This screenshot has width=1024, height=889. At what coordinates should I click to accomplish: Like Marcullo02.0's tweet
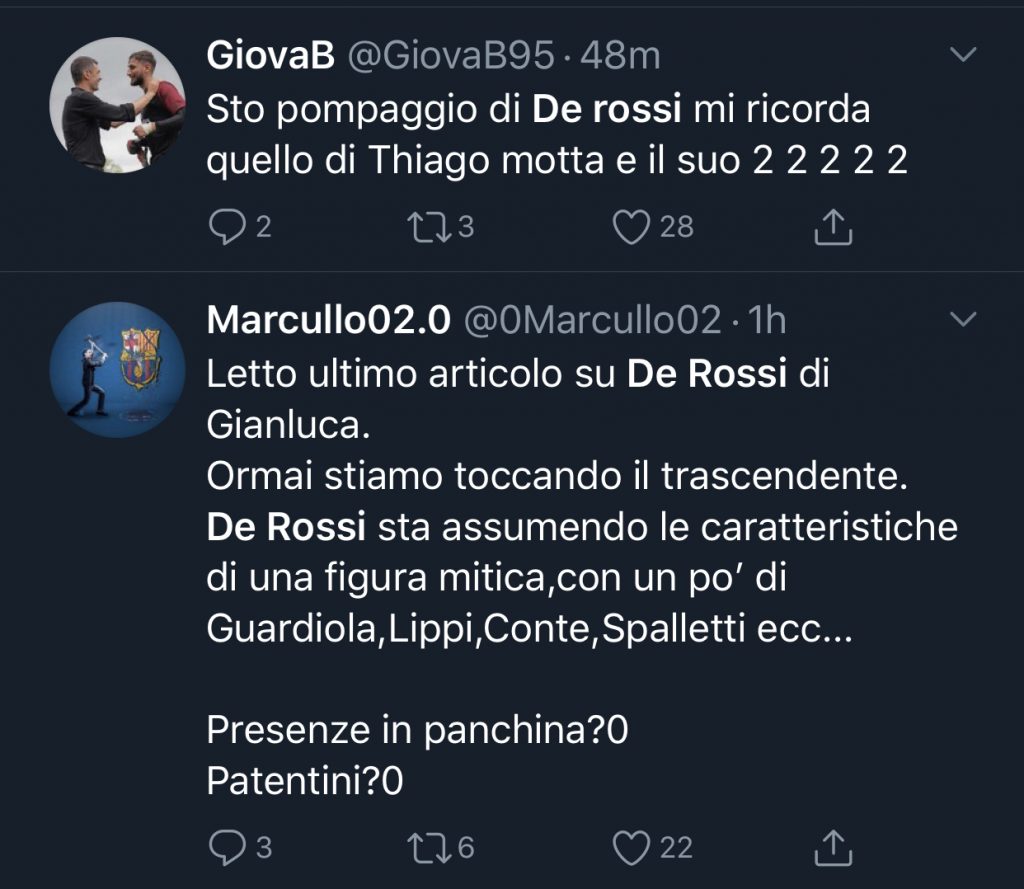pos(631,849)
